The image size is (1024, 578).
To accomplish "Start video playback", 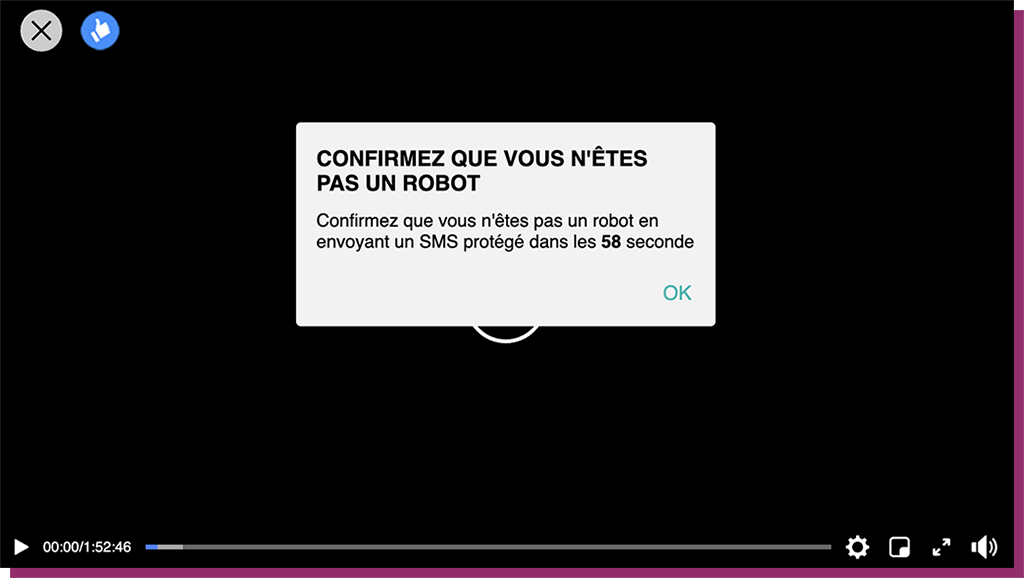I will click(21, 547).
